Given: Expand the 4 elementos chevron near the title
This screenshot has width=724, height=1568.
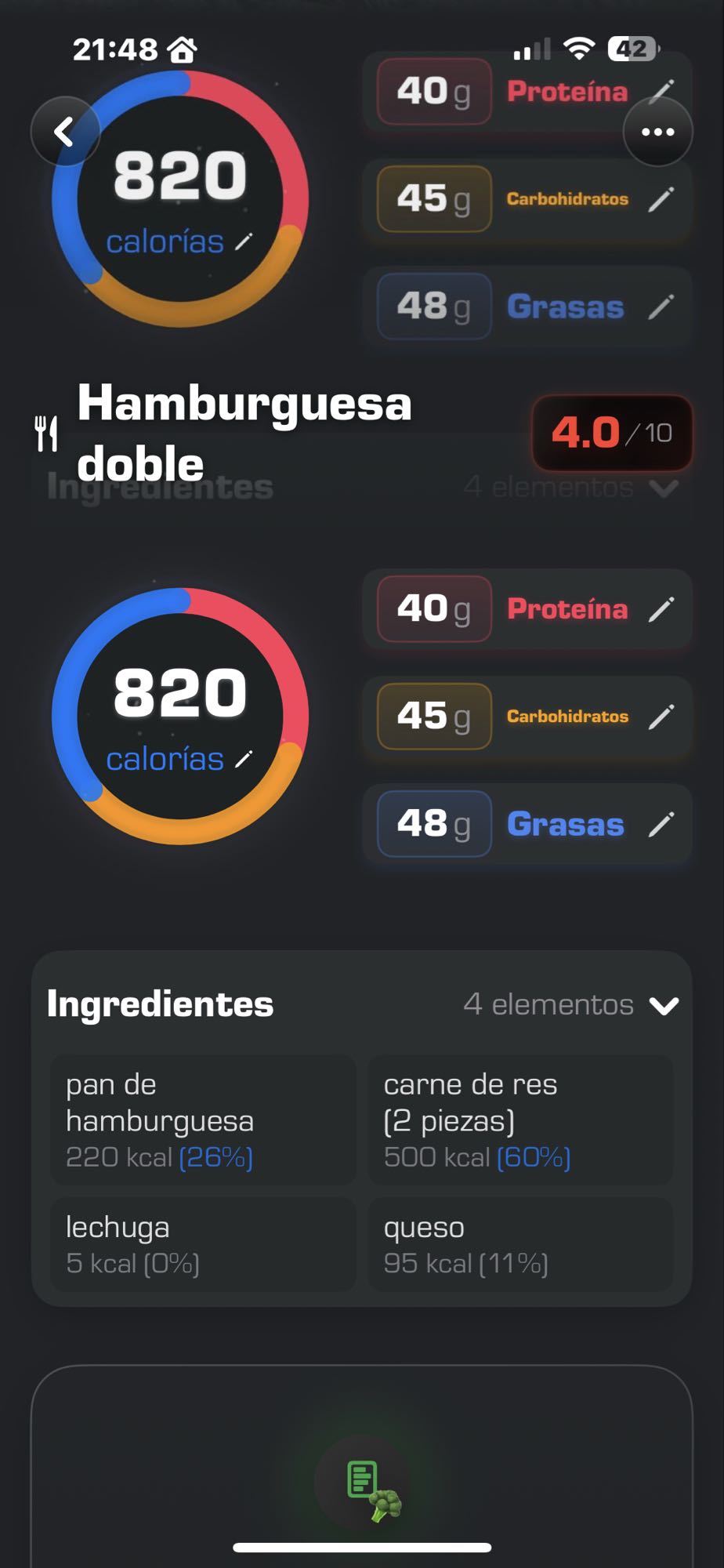Looking at the screenshot, I should [x=665, y=488].
